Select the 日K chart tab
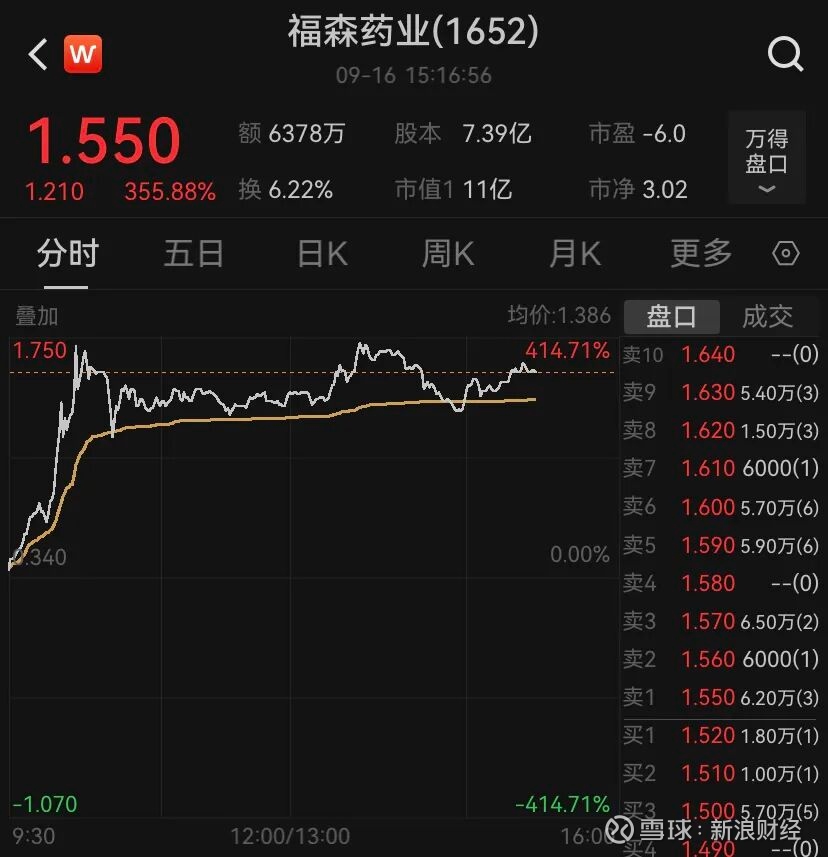This screenshot has height=857, width=828. click(322, 254)
